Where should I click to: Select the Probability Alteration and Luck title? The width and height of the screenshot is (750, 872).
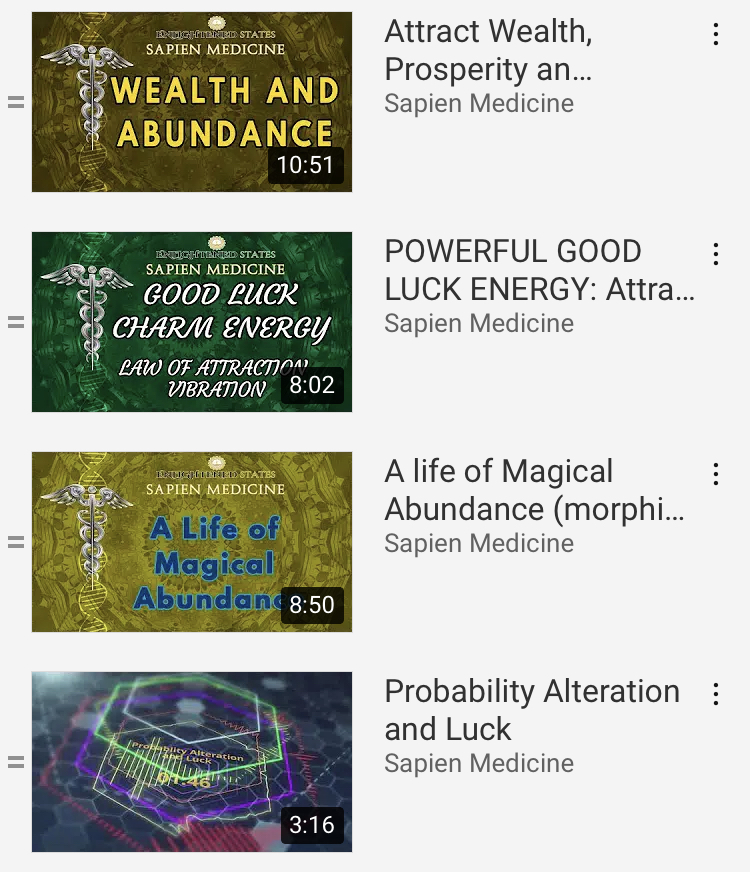point(531,710)
